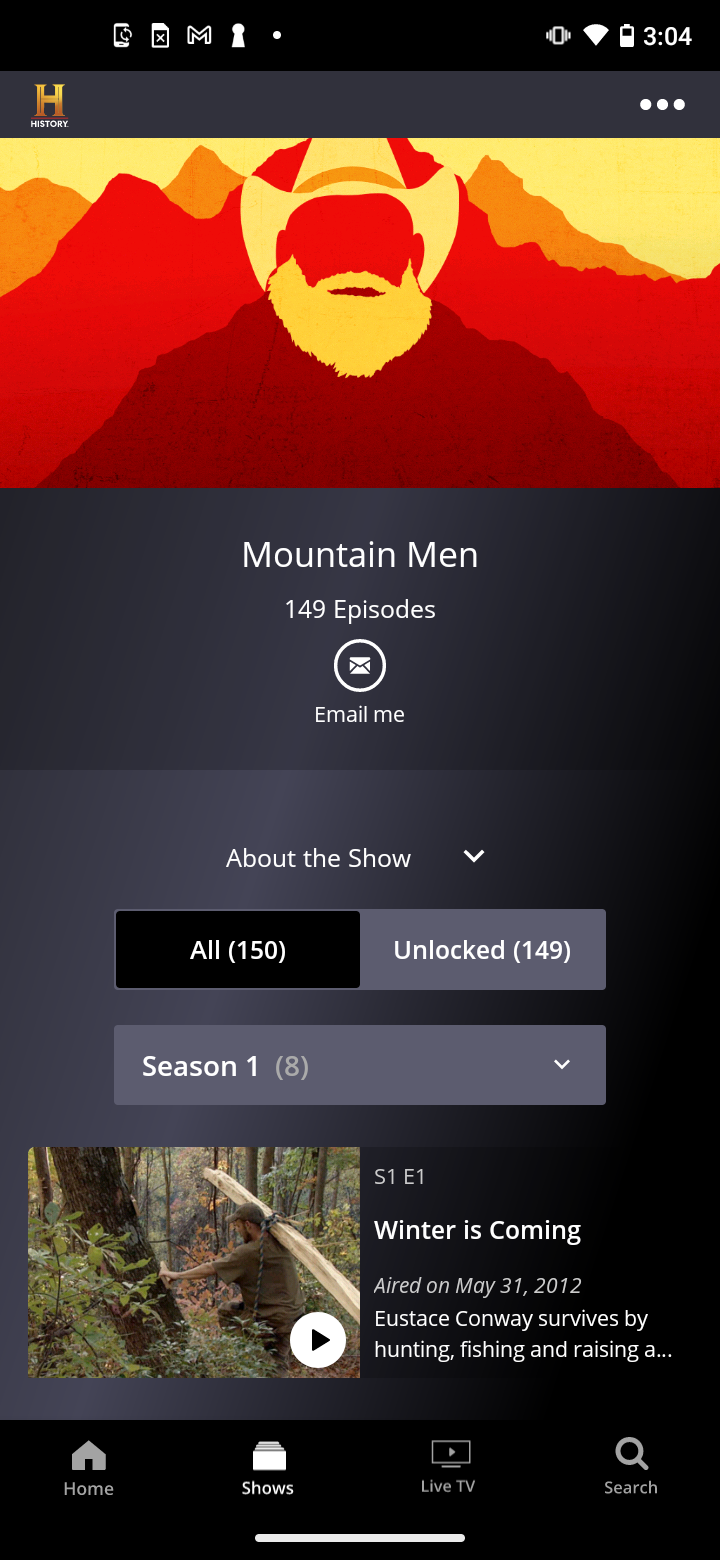The width and height of the screenshot is (720, 1560).
Task: Switch to Unlocked (149) episodes
Action: [x=482, y=949]
